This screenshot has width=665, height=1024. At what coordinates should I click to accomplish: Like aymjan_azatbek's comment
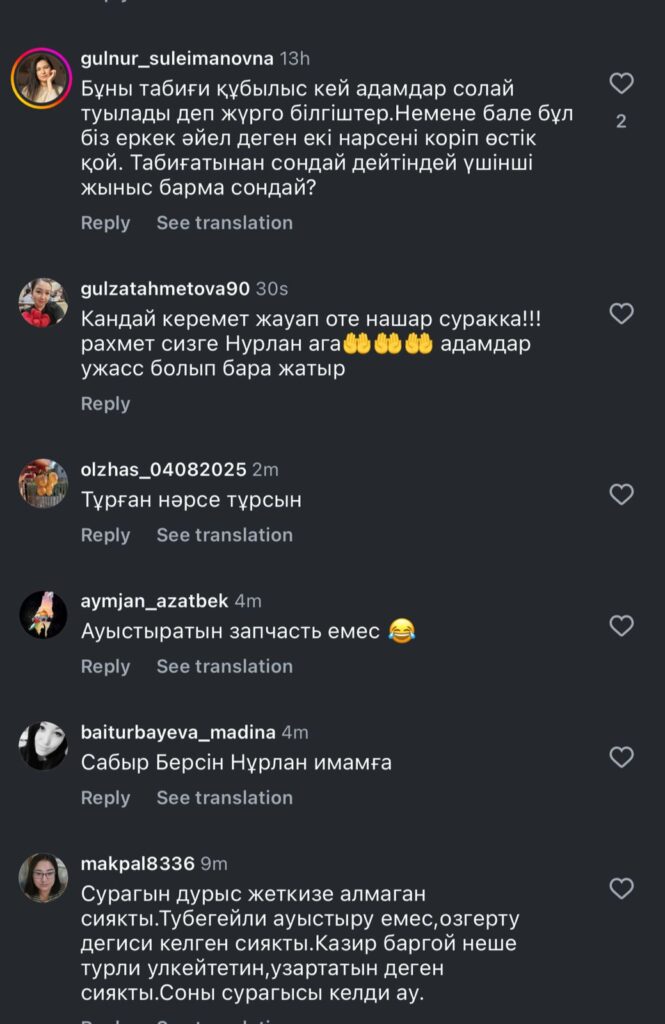coord(621,626)
